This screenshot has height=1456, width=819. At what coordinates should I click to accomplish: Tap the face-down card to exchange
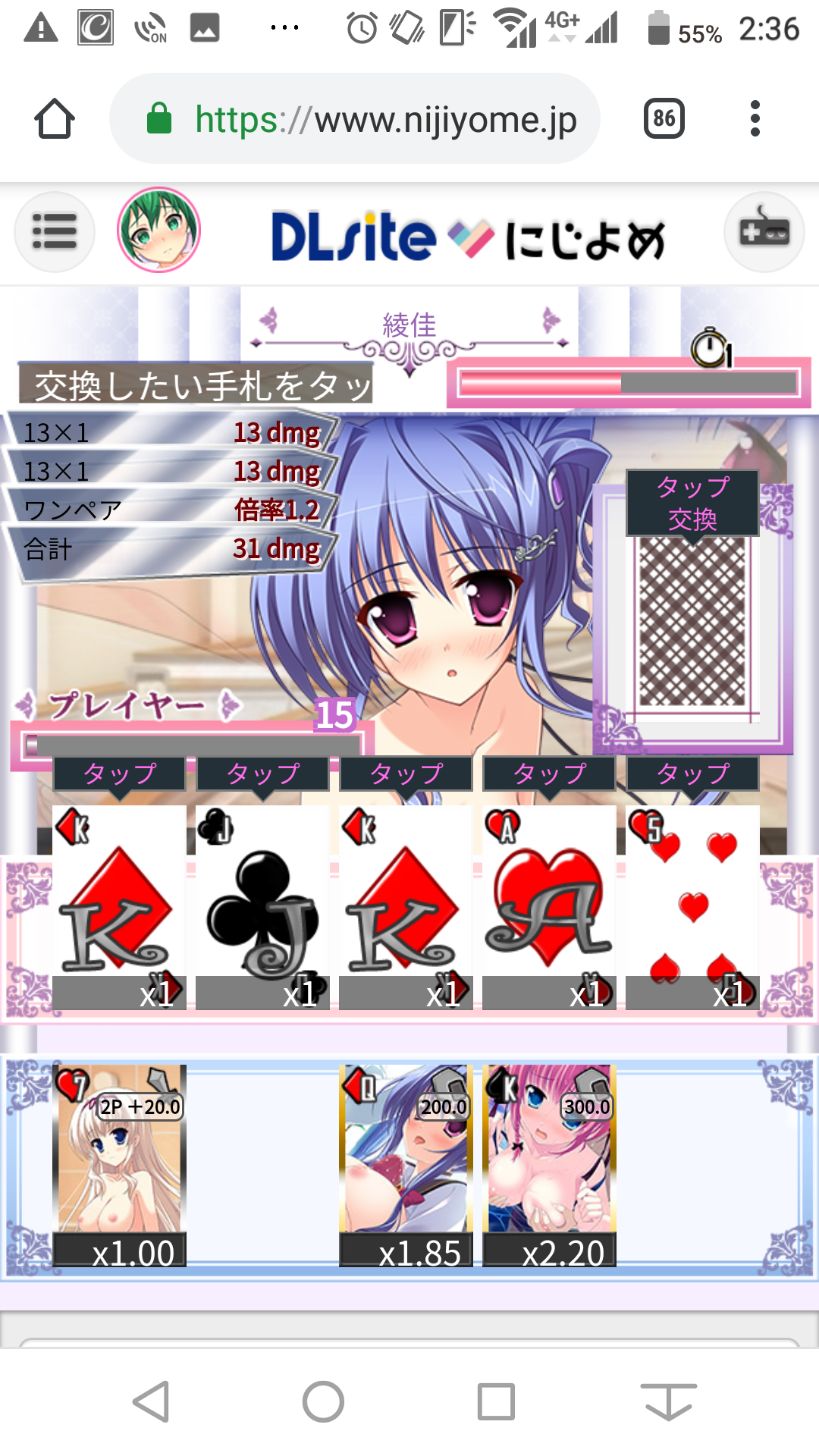(692, 622)
